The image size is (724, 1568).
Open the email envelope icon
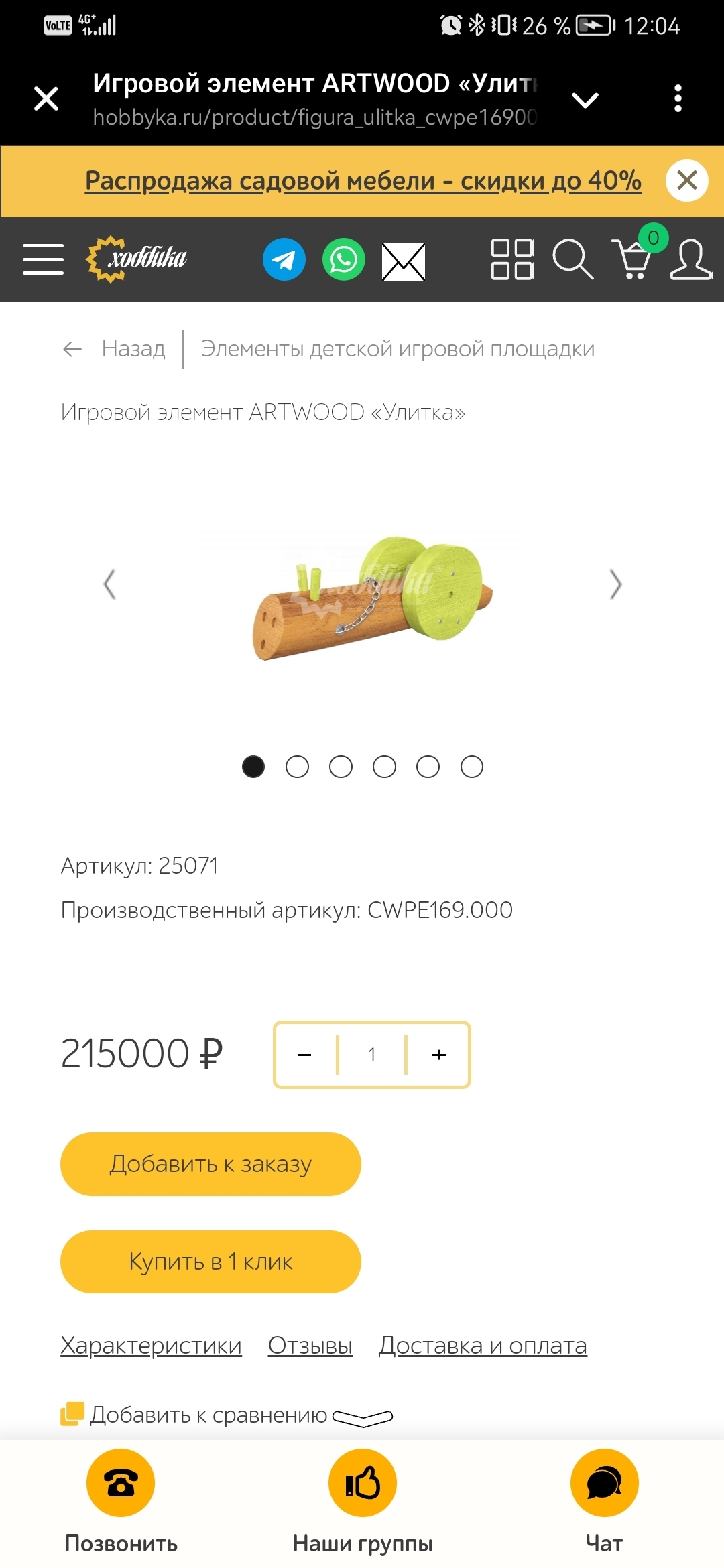[x=403, y=261]
